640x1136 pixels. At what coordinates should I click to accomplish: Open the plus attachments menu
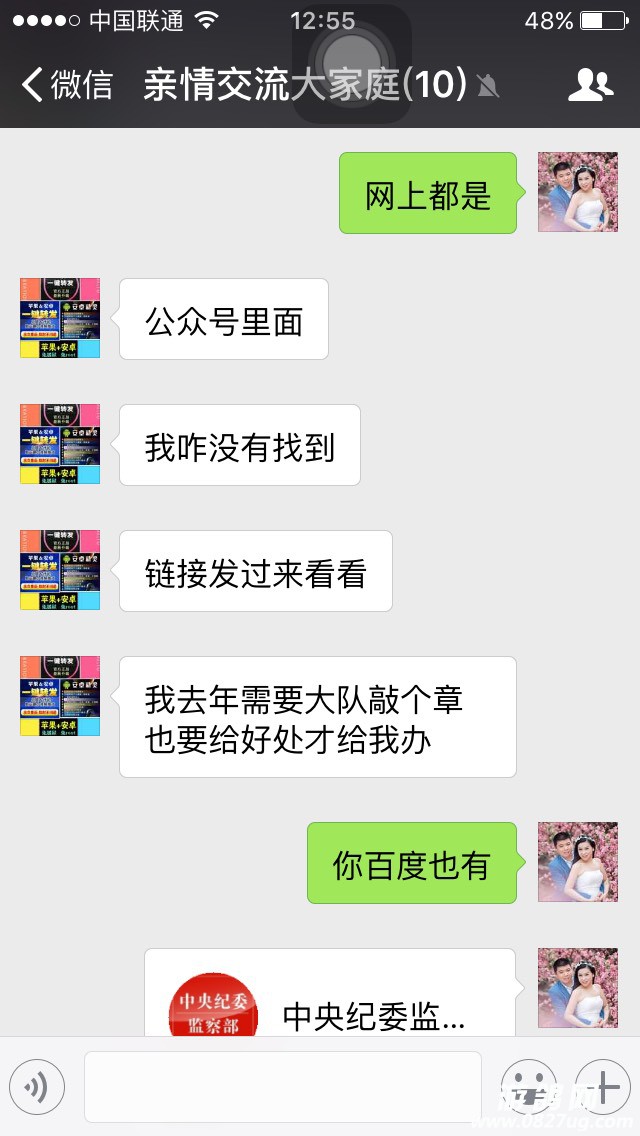[602, 1086]
